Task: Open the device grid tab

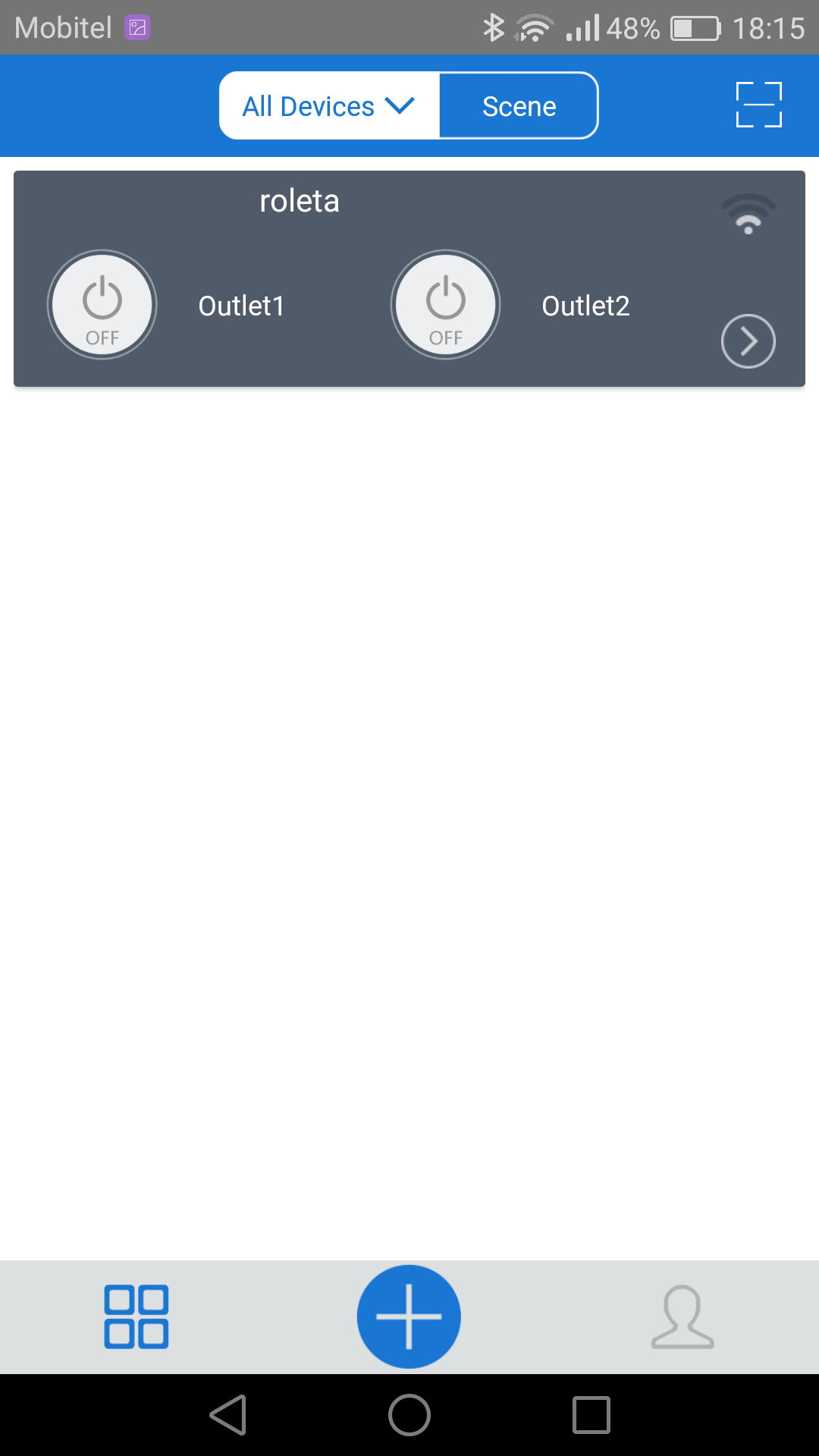Action: coord(136,1316)
